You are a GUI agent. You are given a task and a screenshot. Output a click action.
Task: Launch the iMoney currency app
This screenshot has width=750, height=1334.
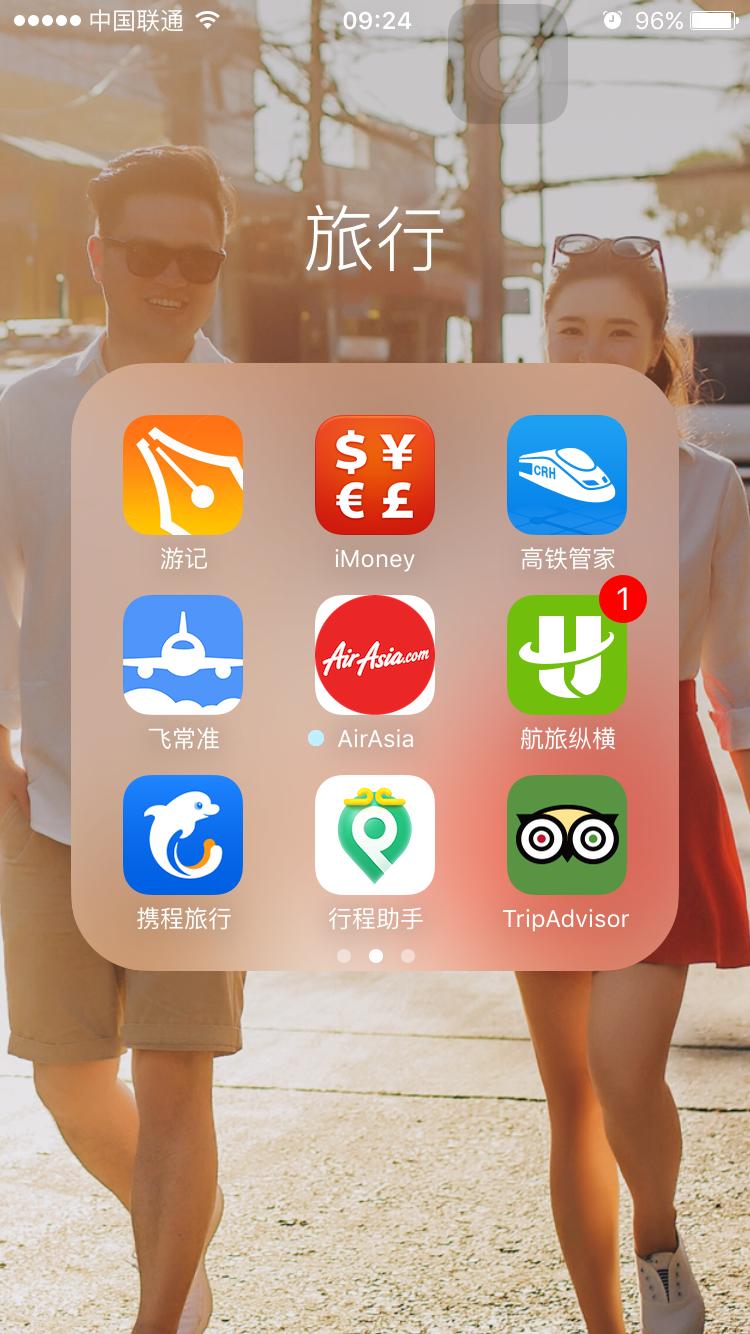pyautogui.click(x=375, y=475)
